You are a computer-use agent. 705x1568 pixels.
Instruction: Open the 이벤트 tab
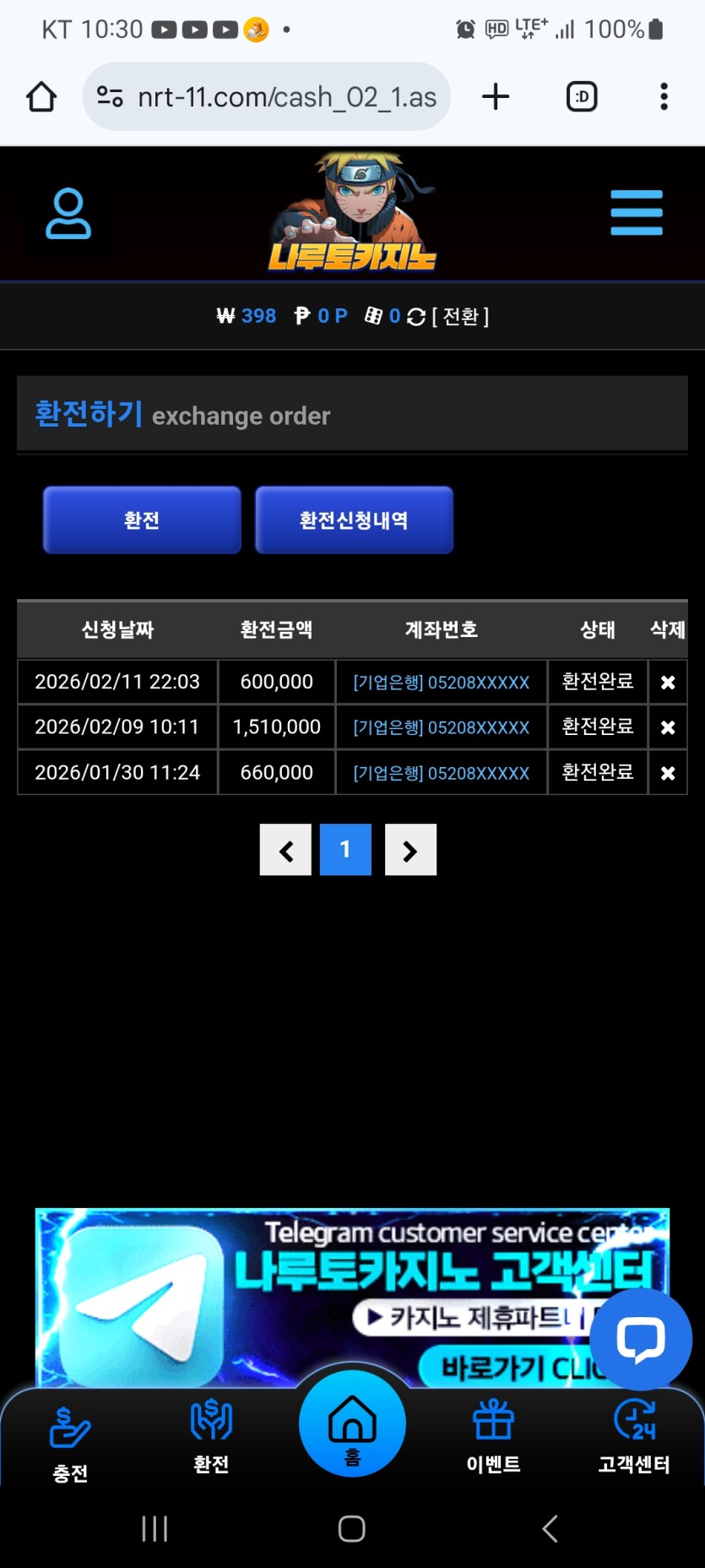(493, 1436)
